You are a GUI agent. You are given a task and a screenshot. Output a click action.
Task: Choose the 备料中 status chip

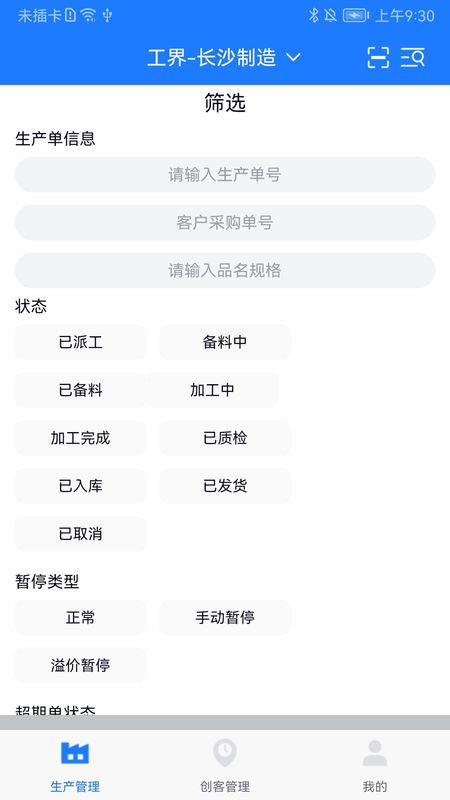(225, 342)
